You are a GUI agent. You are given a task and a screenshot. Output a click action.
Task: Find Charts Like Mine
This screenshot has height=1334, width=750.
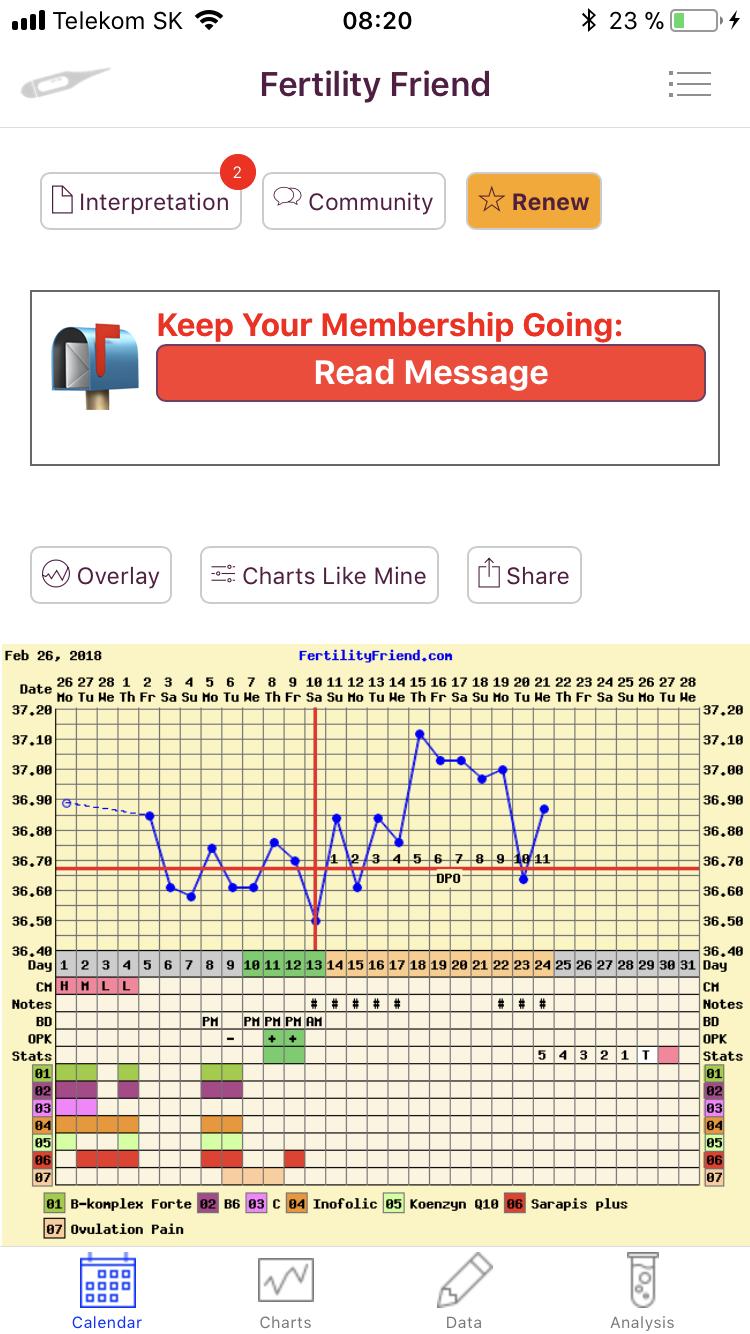[319, 575]
